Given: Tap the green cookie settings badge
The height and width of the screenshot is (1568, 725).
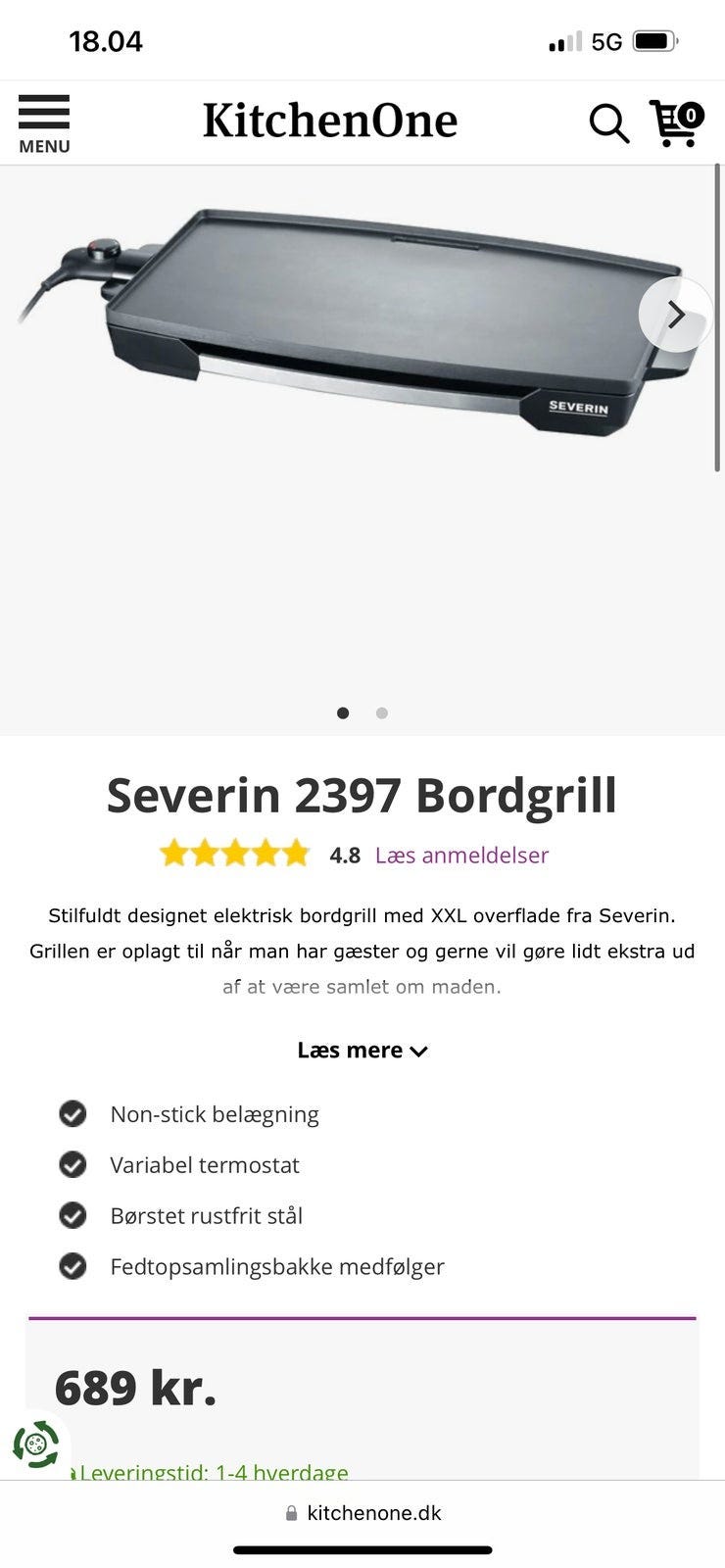Looking at the screenshot, I should tap(36, 1445).
